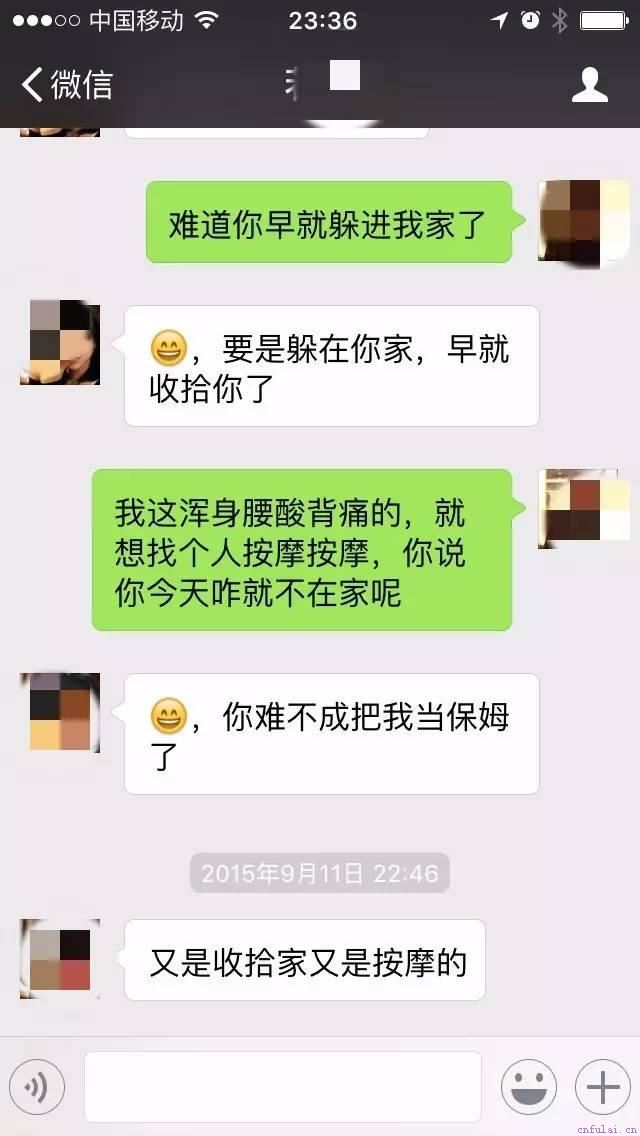Image resolution: width=640 pixels, height=1136 pixels.
Task: Go back to the 微信 chat list
Action: point(66,84)
